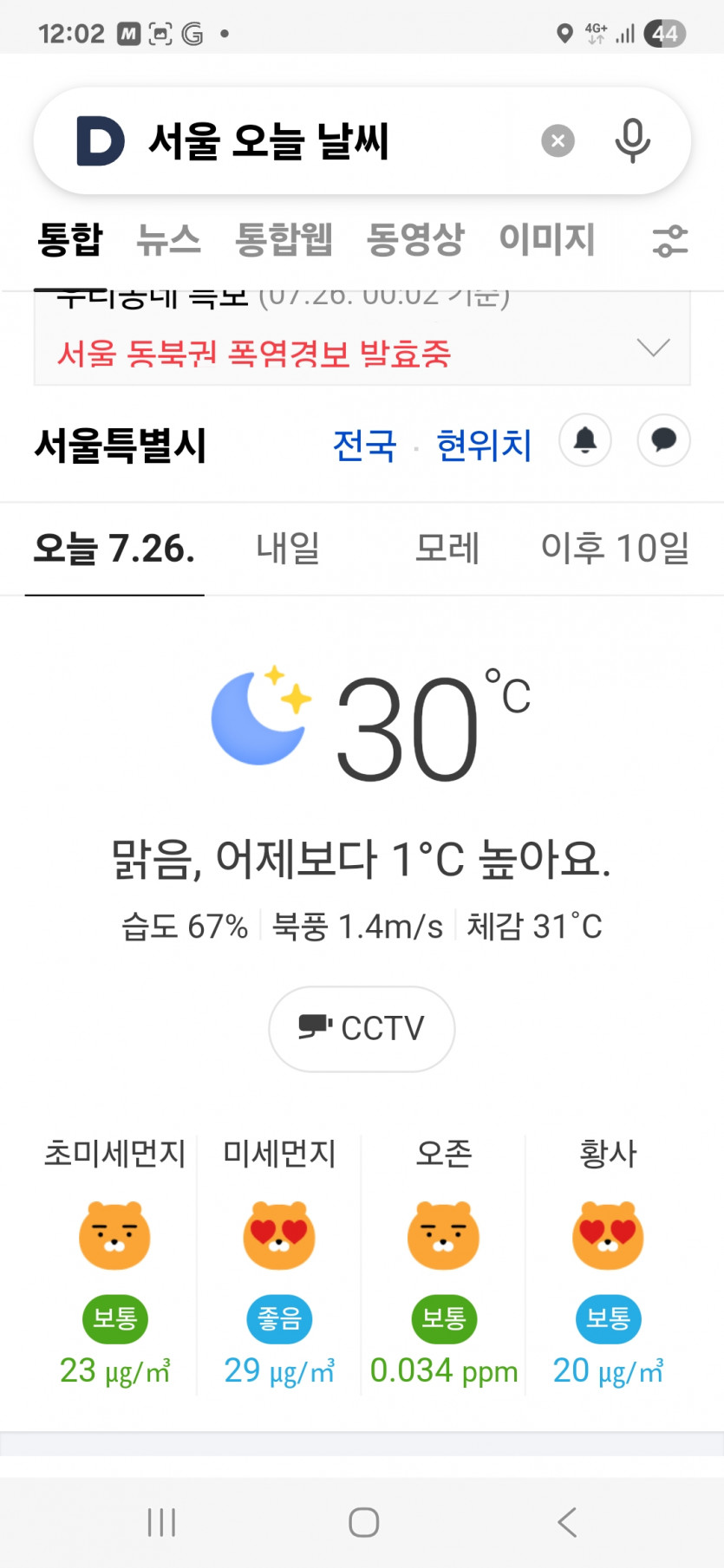Open 현위치 weather link
Screen dimensions: 724x1568
[484, 446]
